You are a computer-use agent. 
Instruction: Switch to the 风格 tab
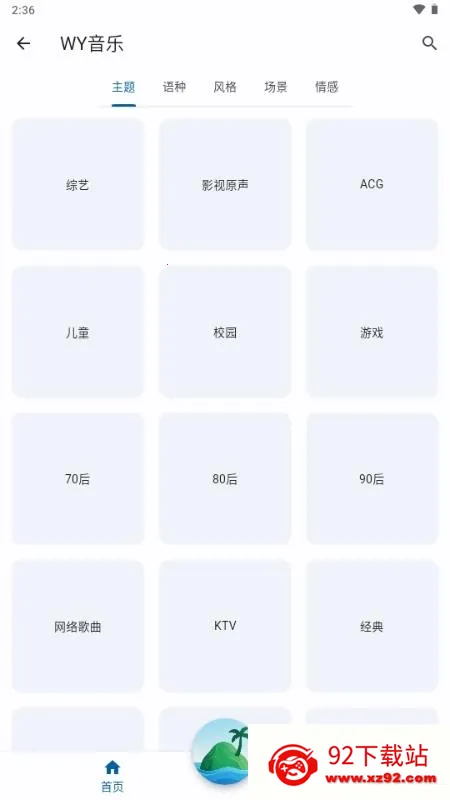(225, 87)
